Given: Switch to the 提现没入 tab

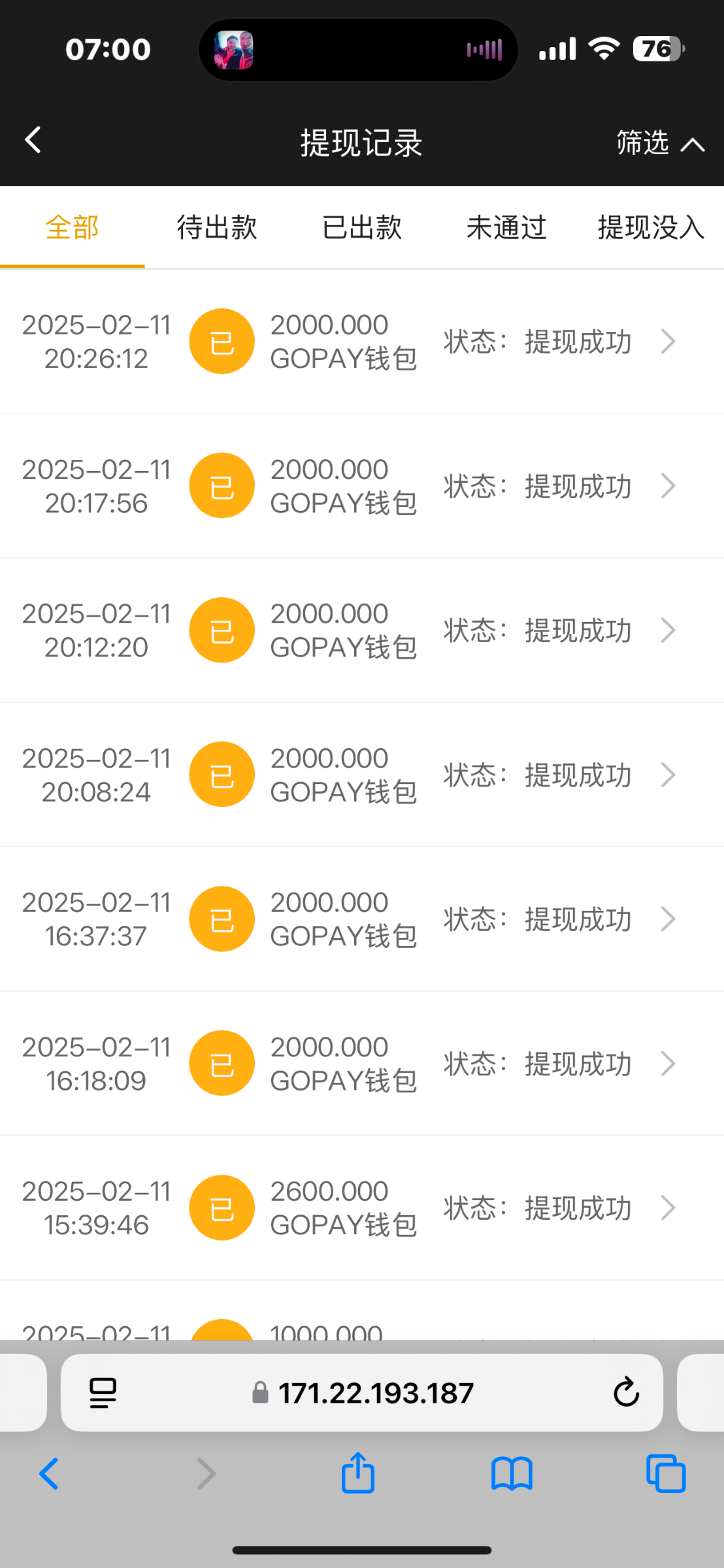Looking at the screenshot, I should (x=651, y=227).
